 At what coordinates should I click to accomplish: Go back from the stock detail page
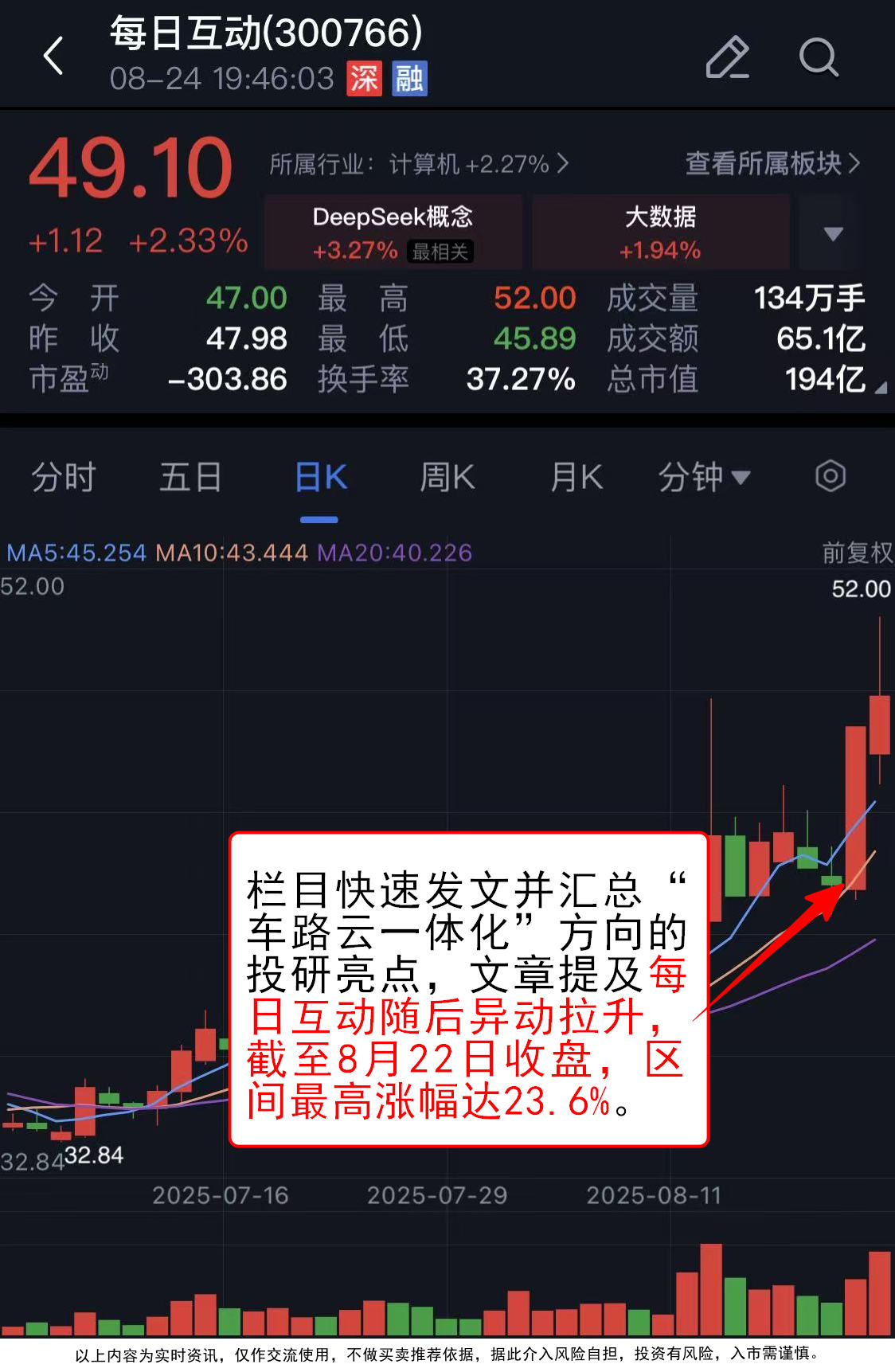click(53, 57)
